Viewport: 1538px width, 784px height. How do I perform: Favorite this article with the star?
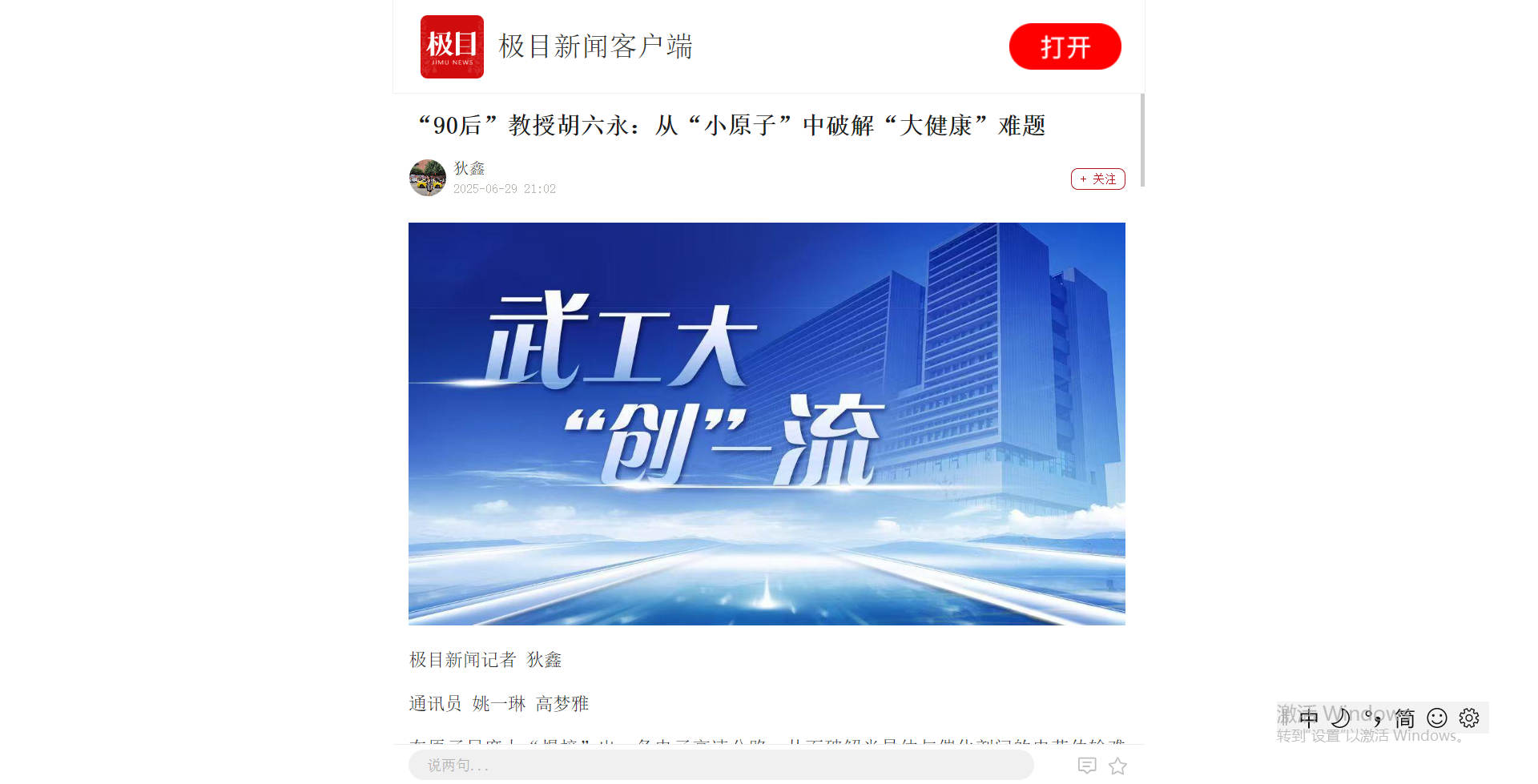coord(1117,766)
